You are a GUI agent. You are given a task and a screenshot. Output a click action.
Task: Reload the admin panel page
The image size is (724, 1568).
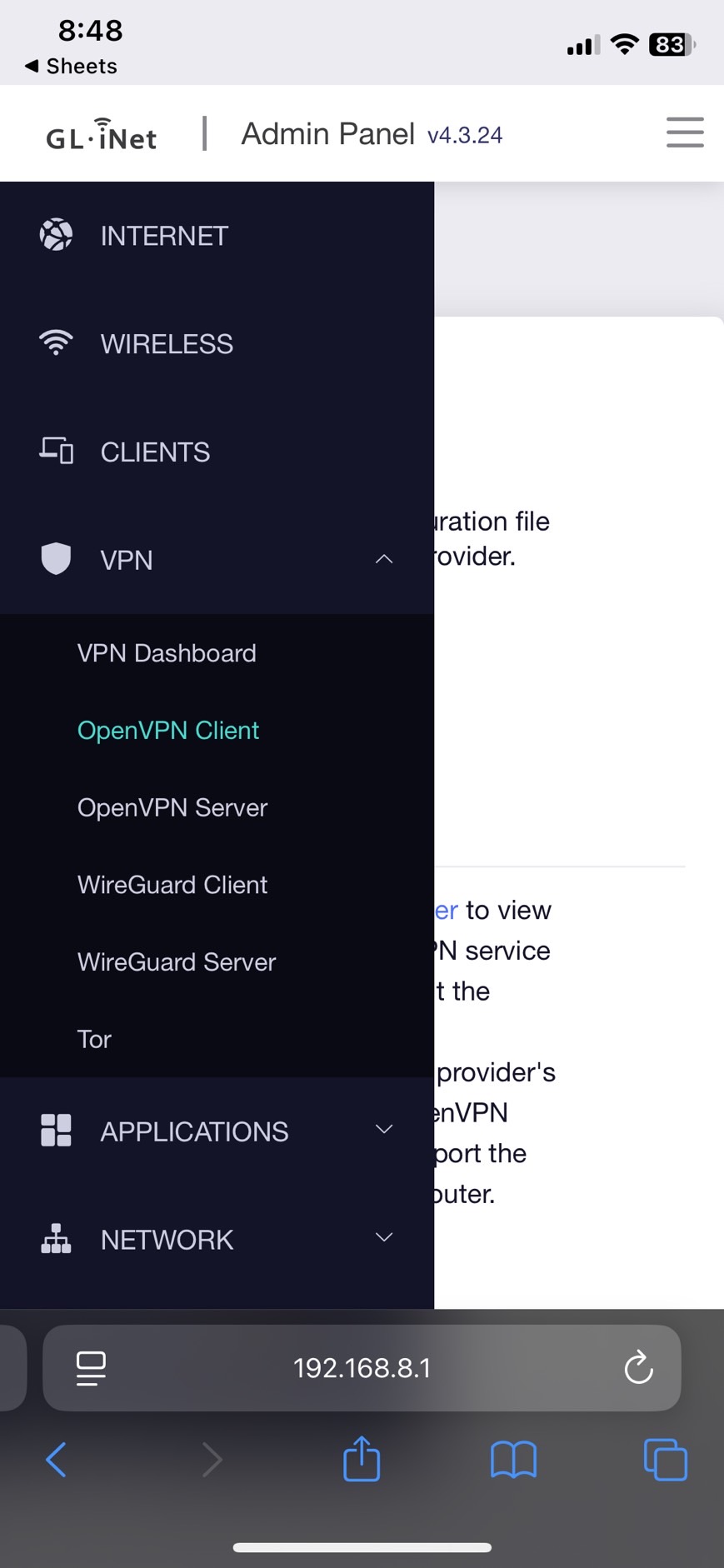[638, 1368]
